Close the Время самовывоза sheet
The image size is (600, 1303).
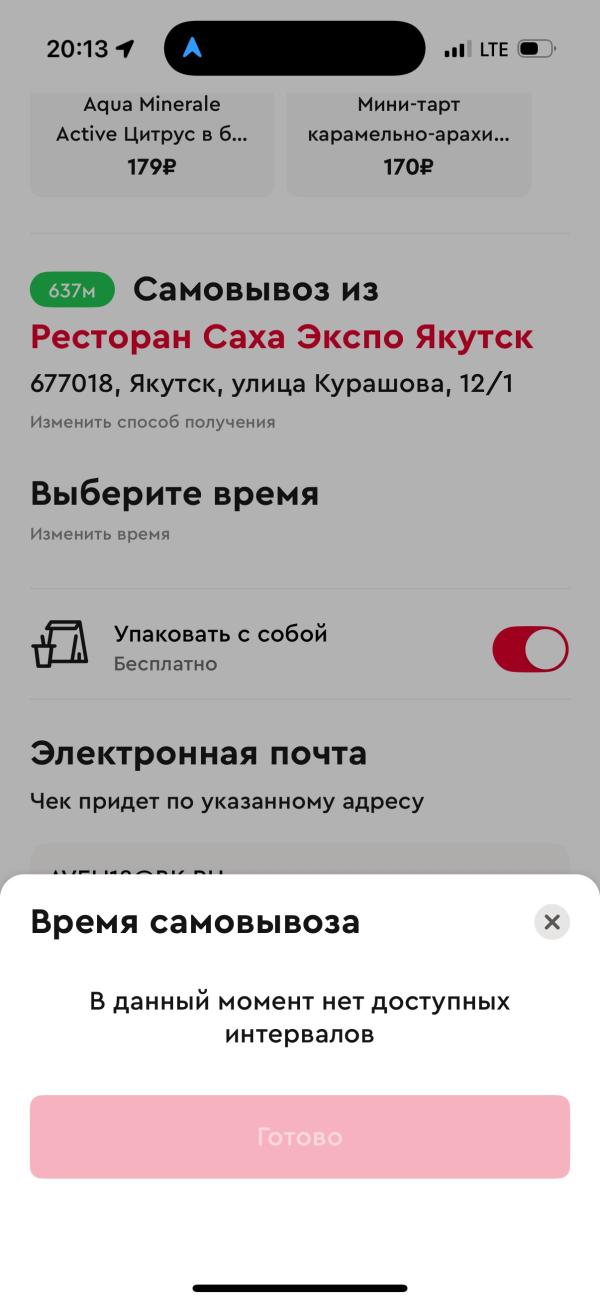coord(551,921)
